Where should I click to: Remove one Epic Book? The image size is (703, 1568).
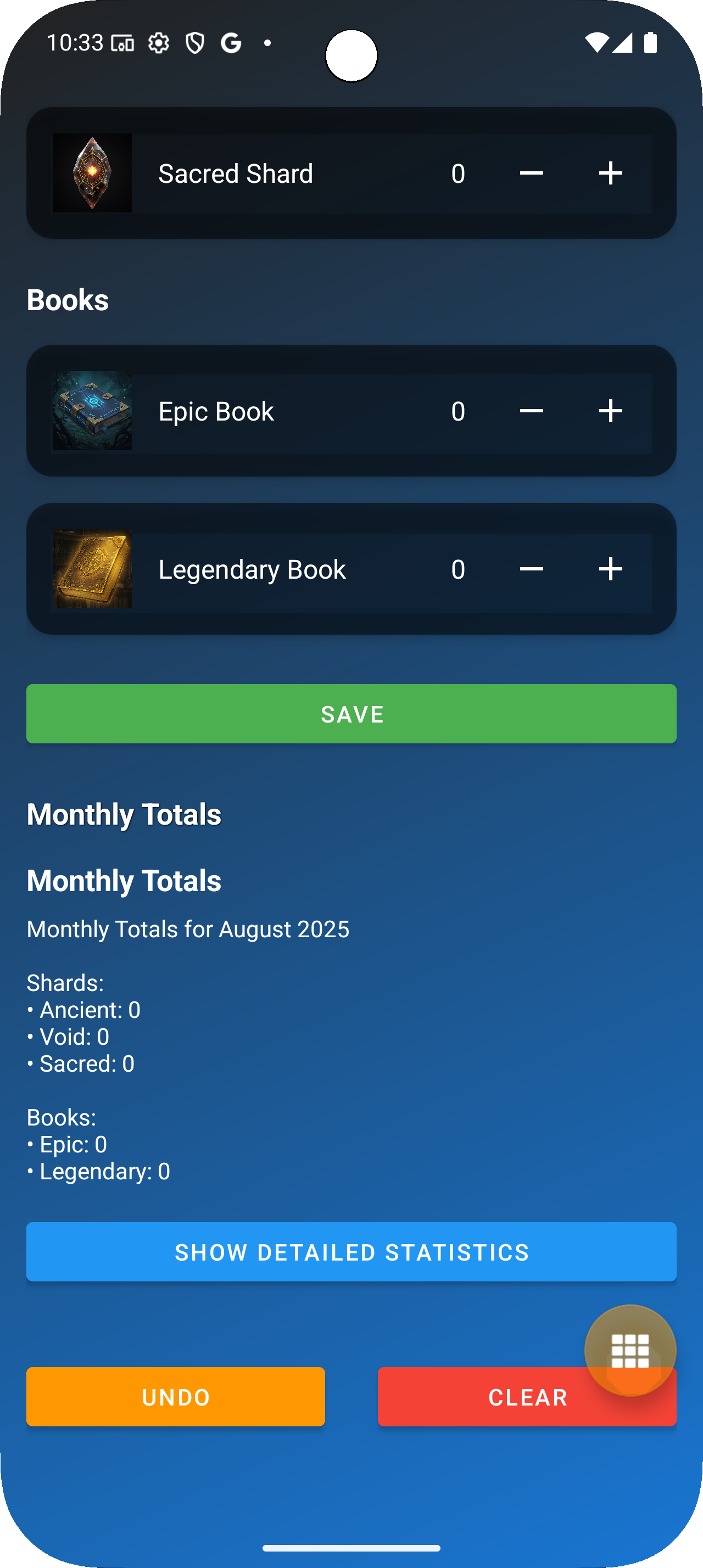pyautogui.click(x=531, y=411)
